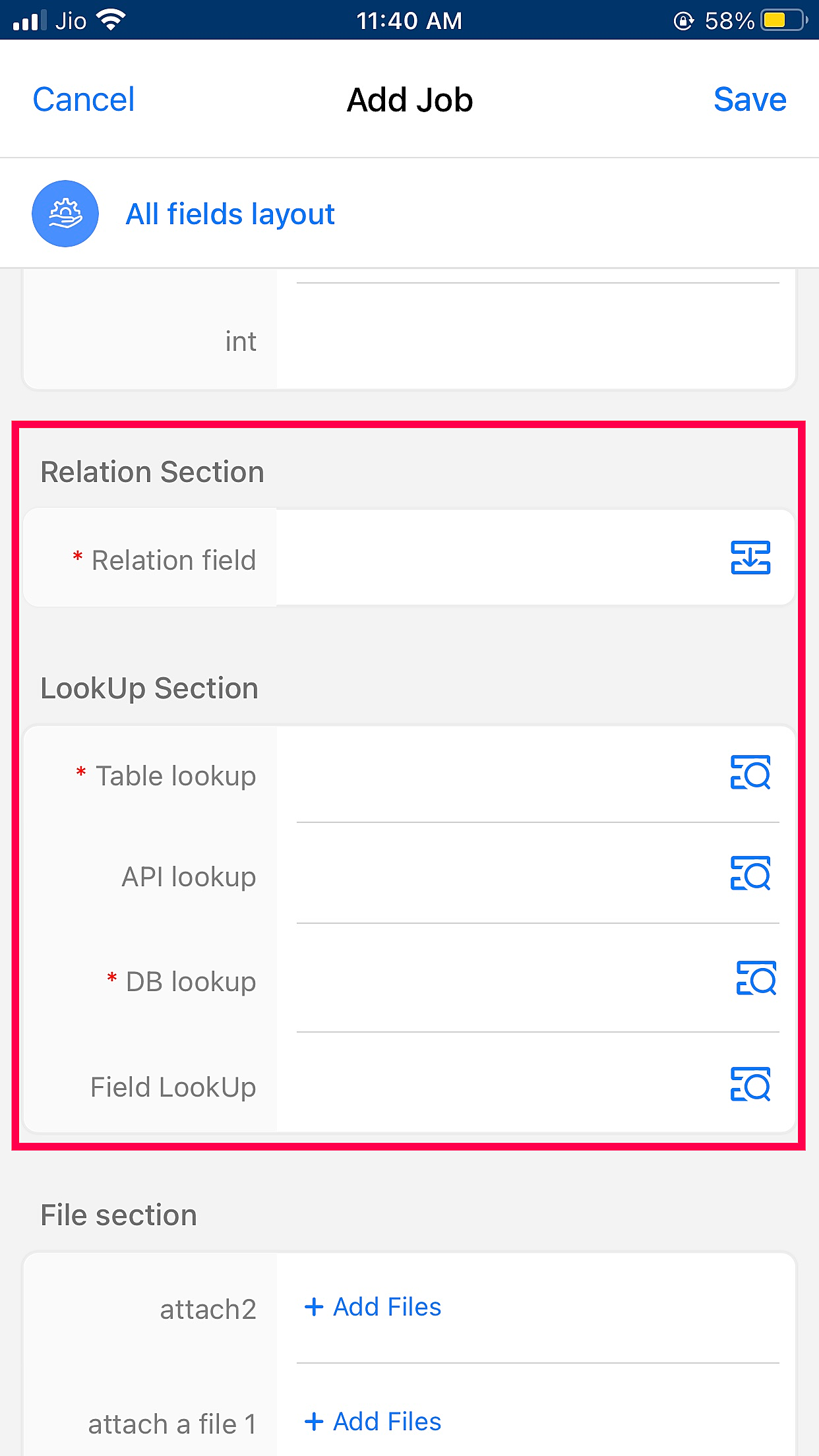Cancel adding the job
819x1456 pixels.
click(84, 100)
